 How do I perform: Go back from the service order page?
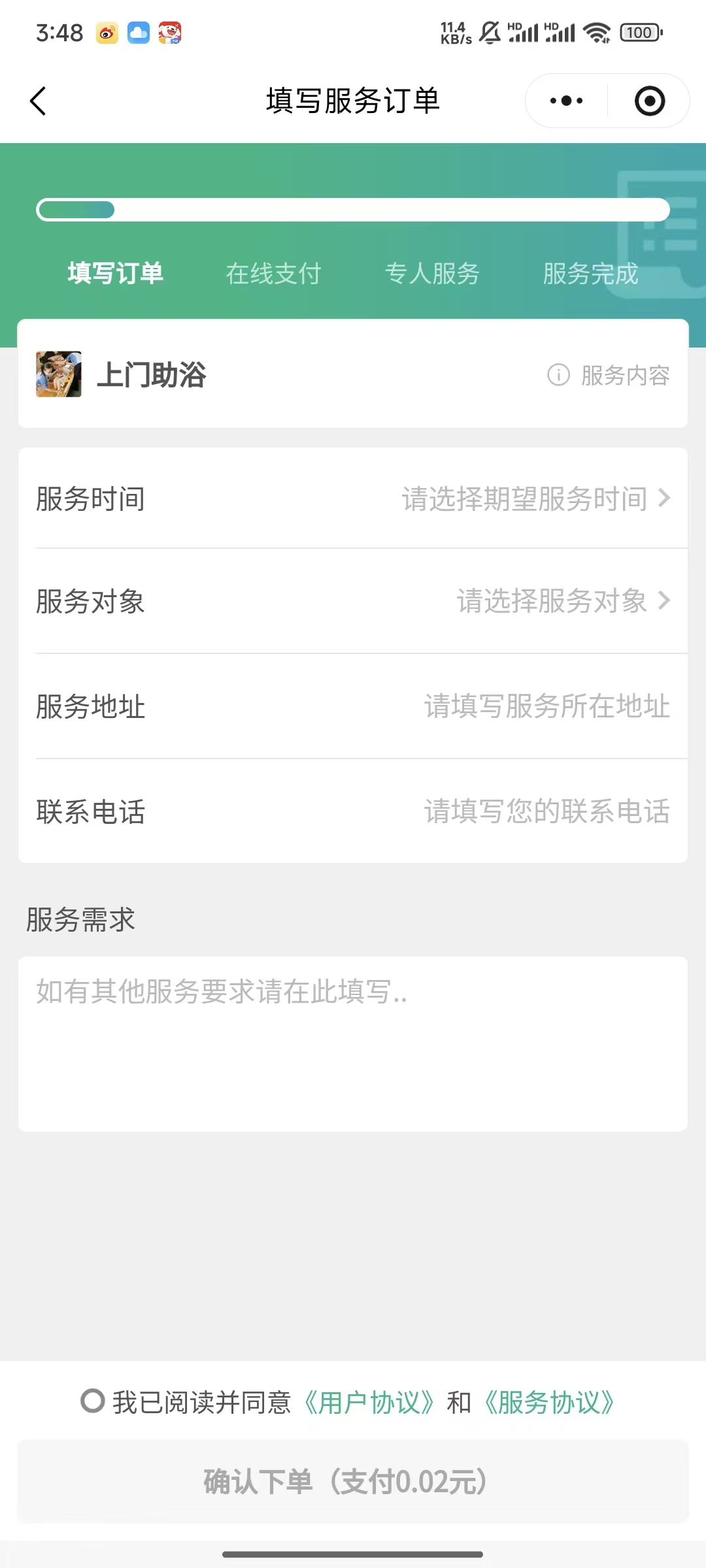pos(39,101)
